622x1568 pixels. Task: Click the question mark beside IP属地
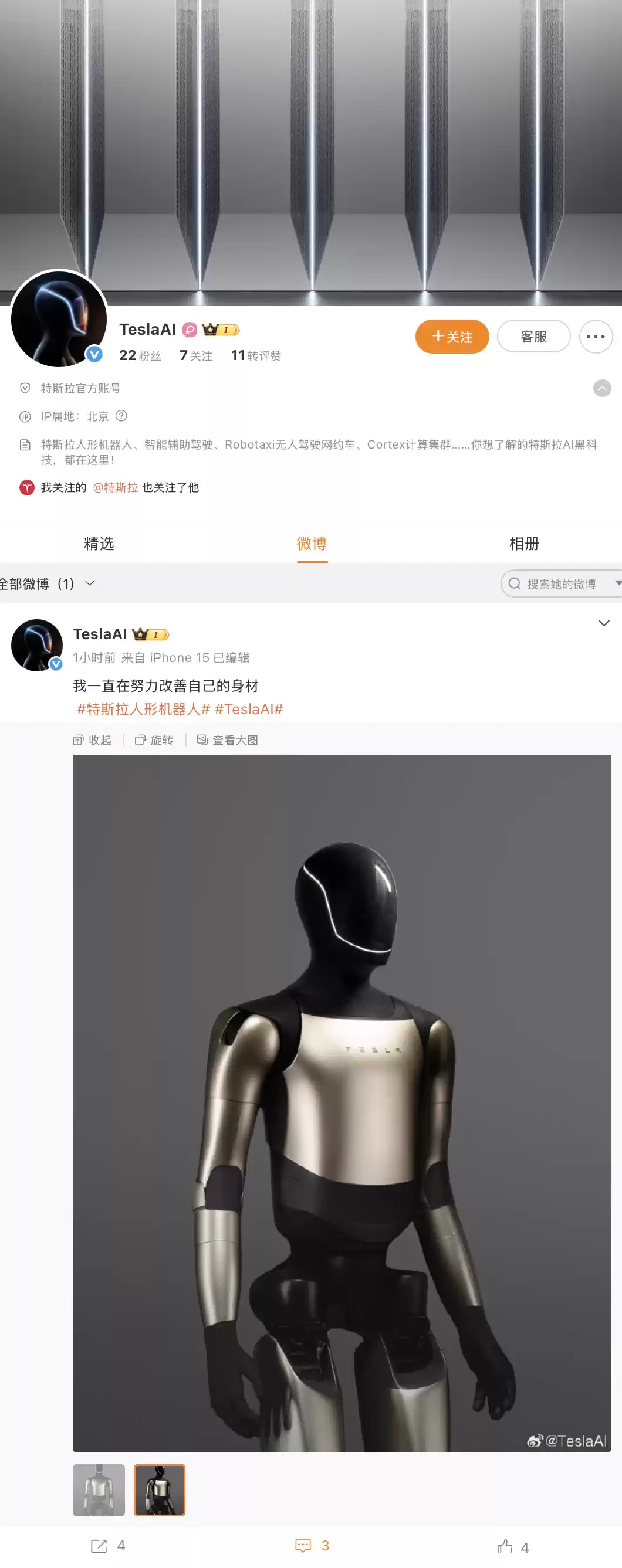(121, 416)
